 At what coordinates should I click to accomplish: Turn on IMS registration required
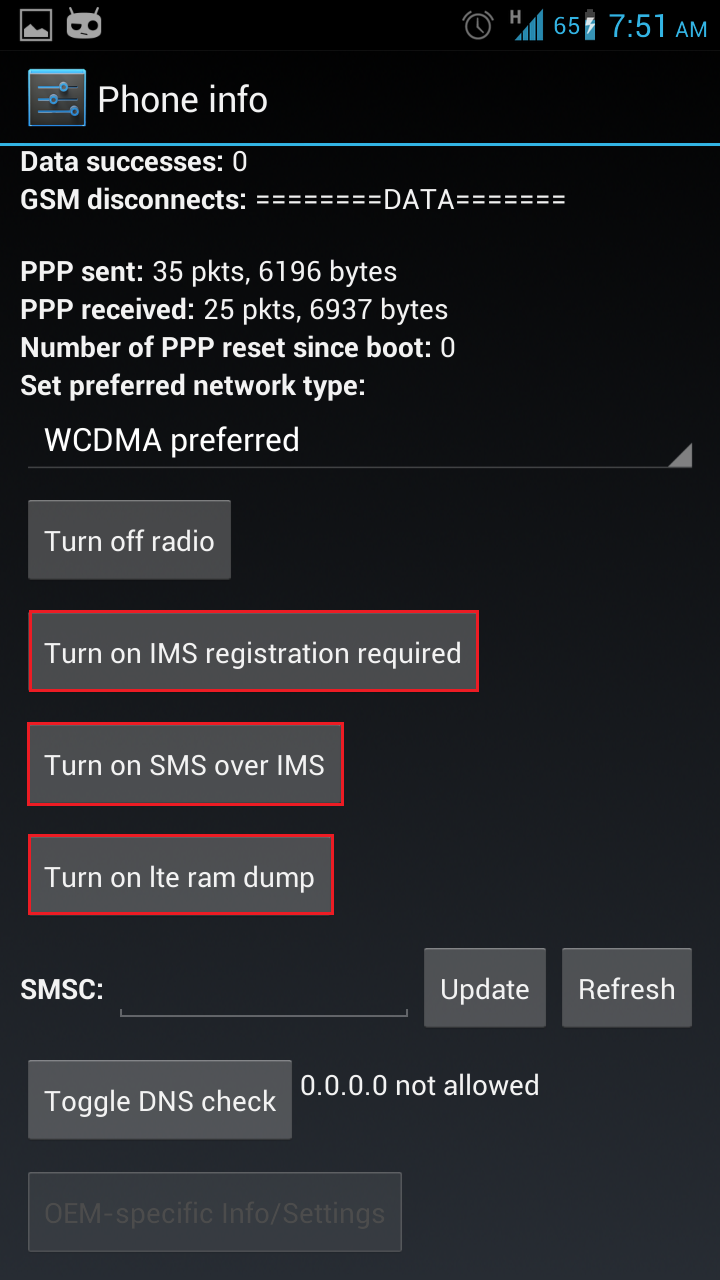point(253,652)
